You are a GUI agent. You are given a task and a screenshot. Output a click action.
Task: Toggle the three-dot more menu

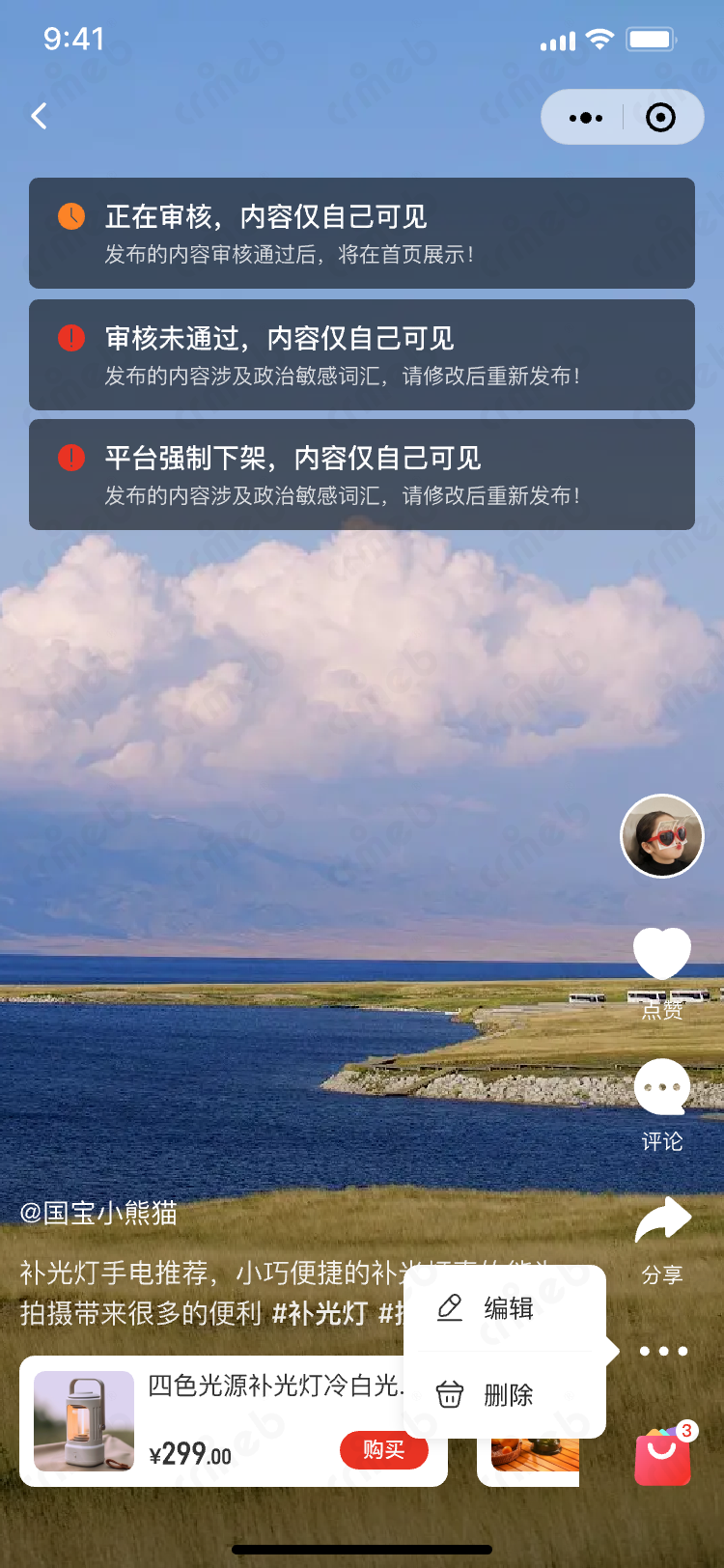pos(663,1351)
